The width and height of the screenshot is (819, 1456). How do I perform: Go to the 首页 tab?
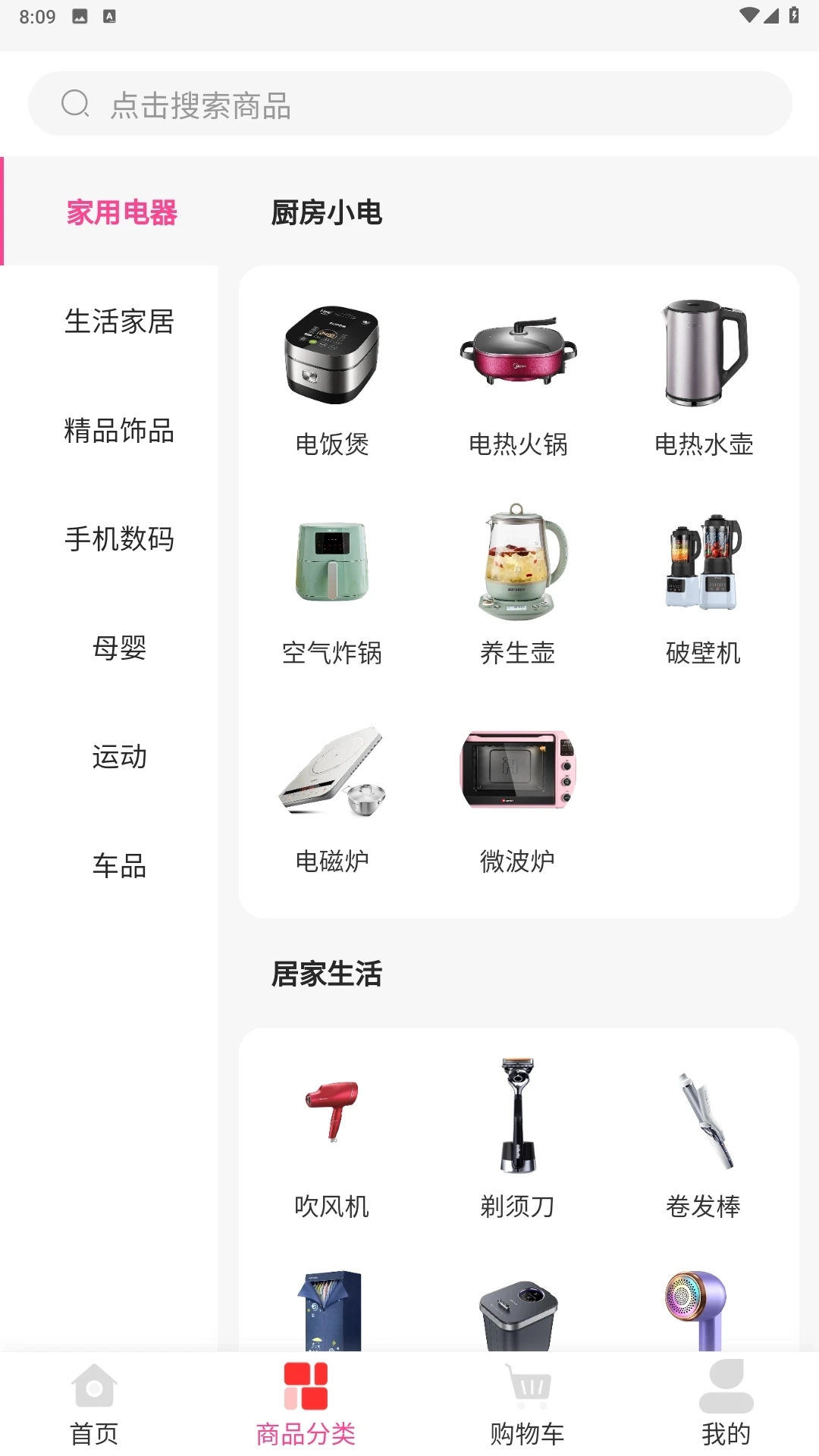94,1404
